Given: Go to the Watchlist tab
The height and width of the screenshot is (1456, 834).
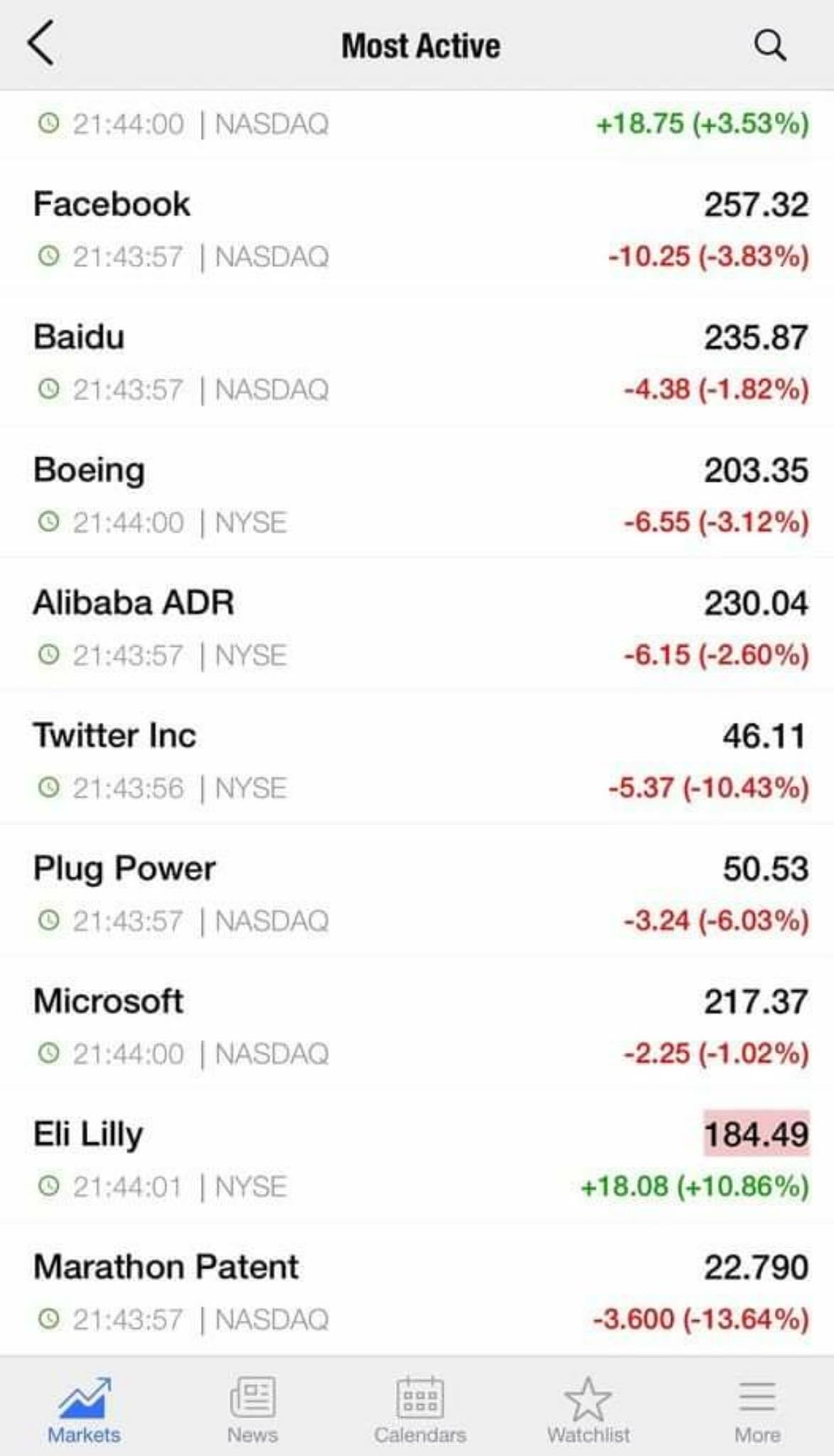Looking at the screenshot, I should [588, 1410].
